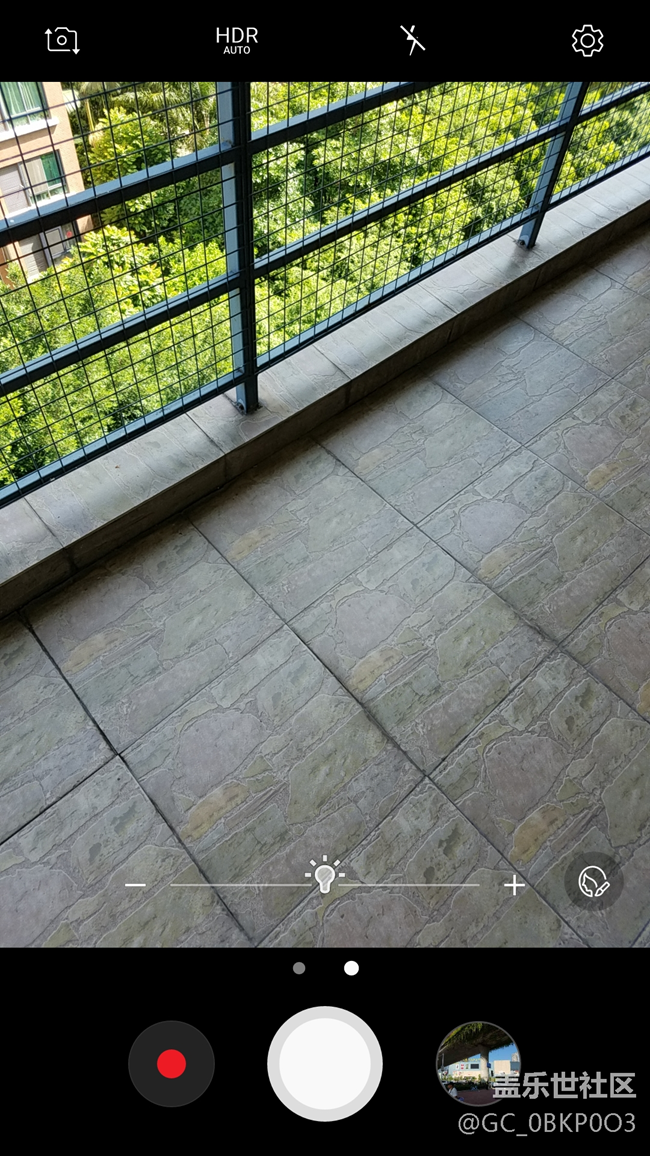Toggle the flash setting

point(412,40)
